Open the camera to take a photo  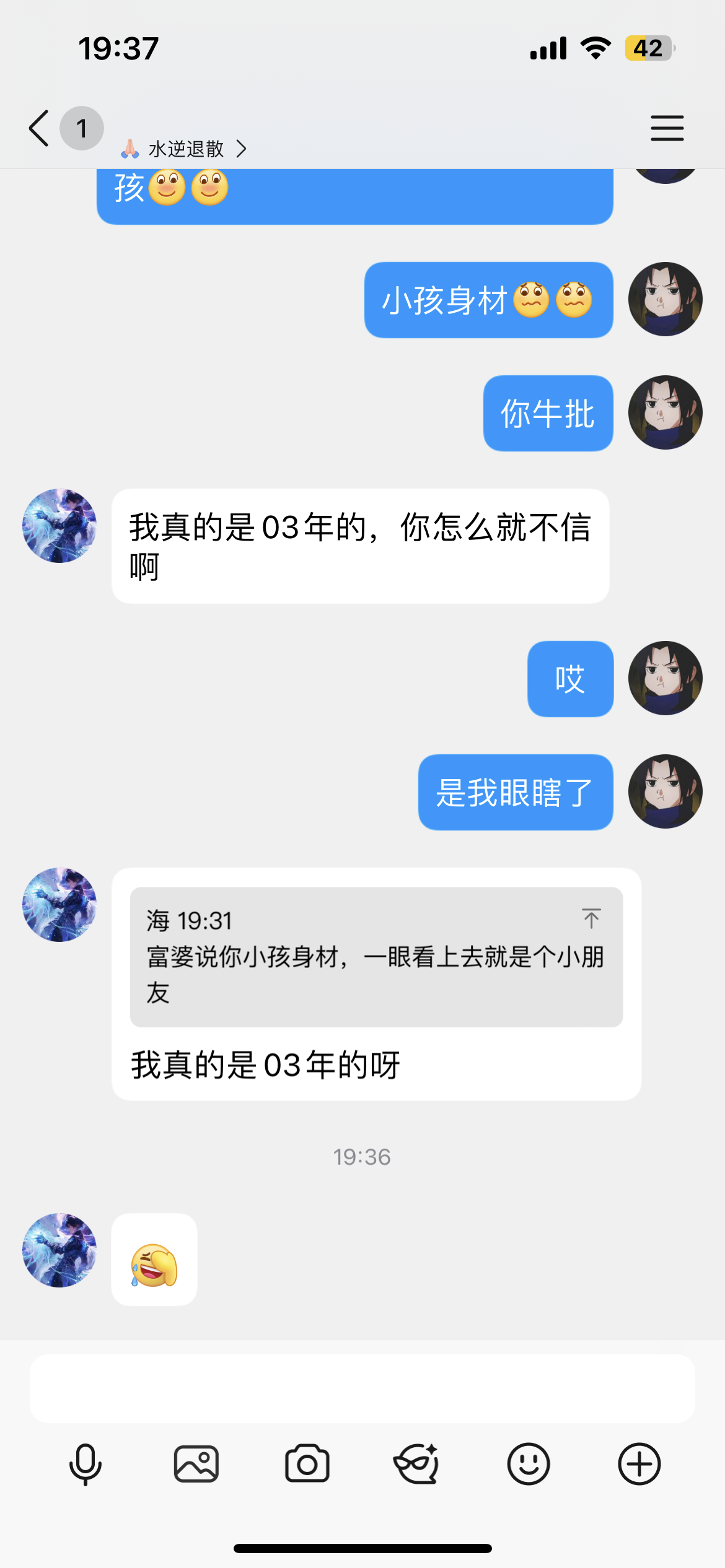(x=307, y=1464)
